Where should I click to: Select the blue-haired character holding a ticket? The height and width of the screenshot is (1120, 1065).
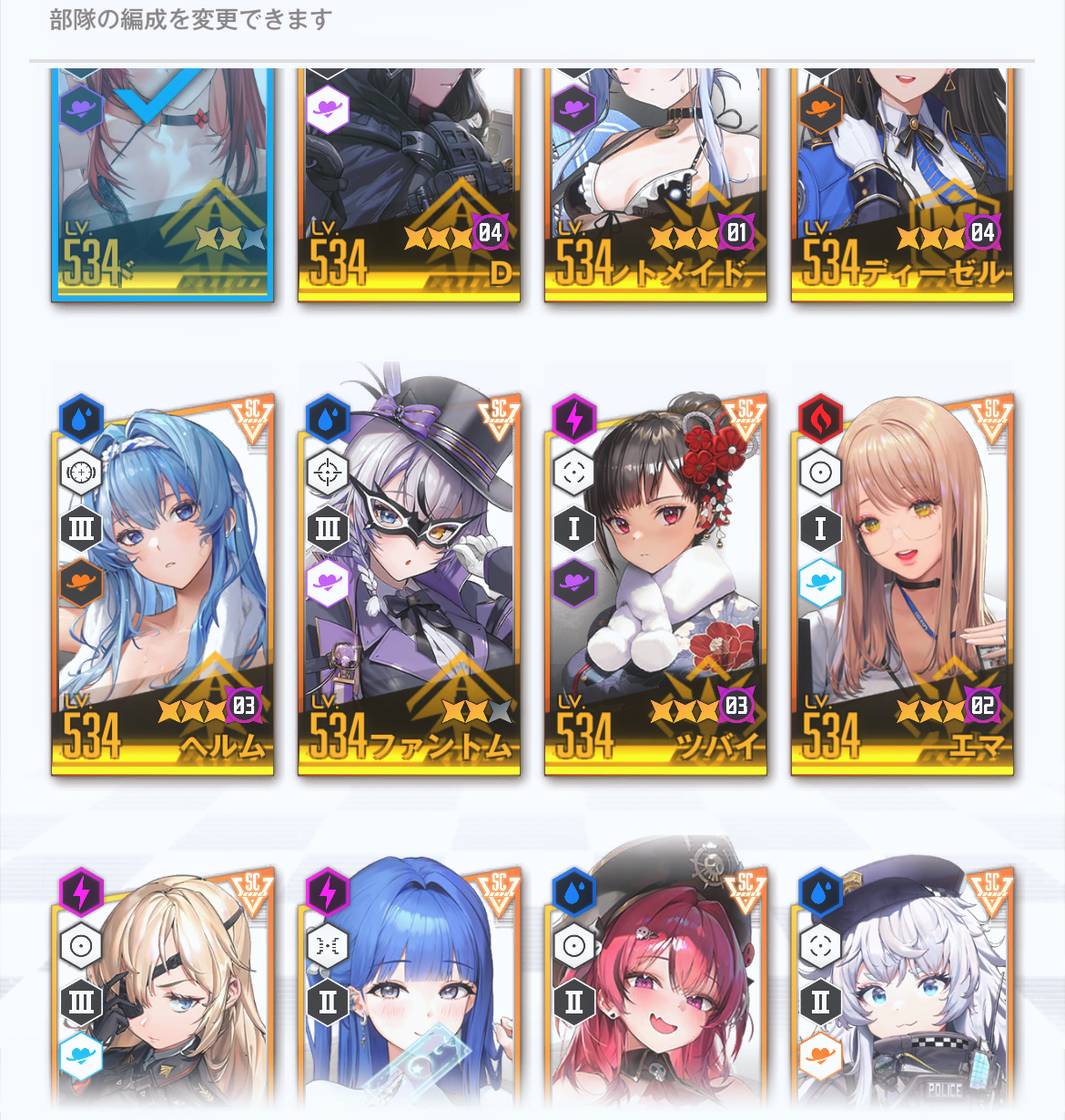pos(409,993)
